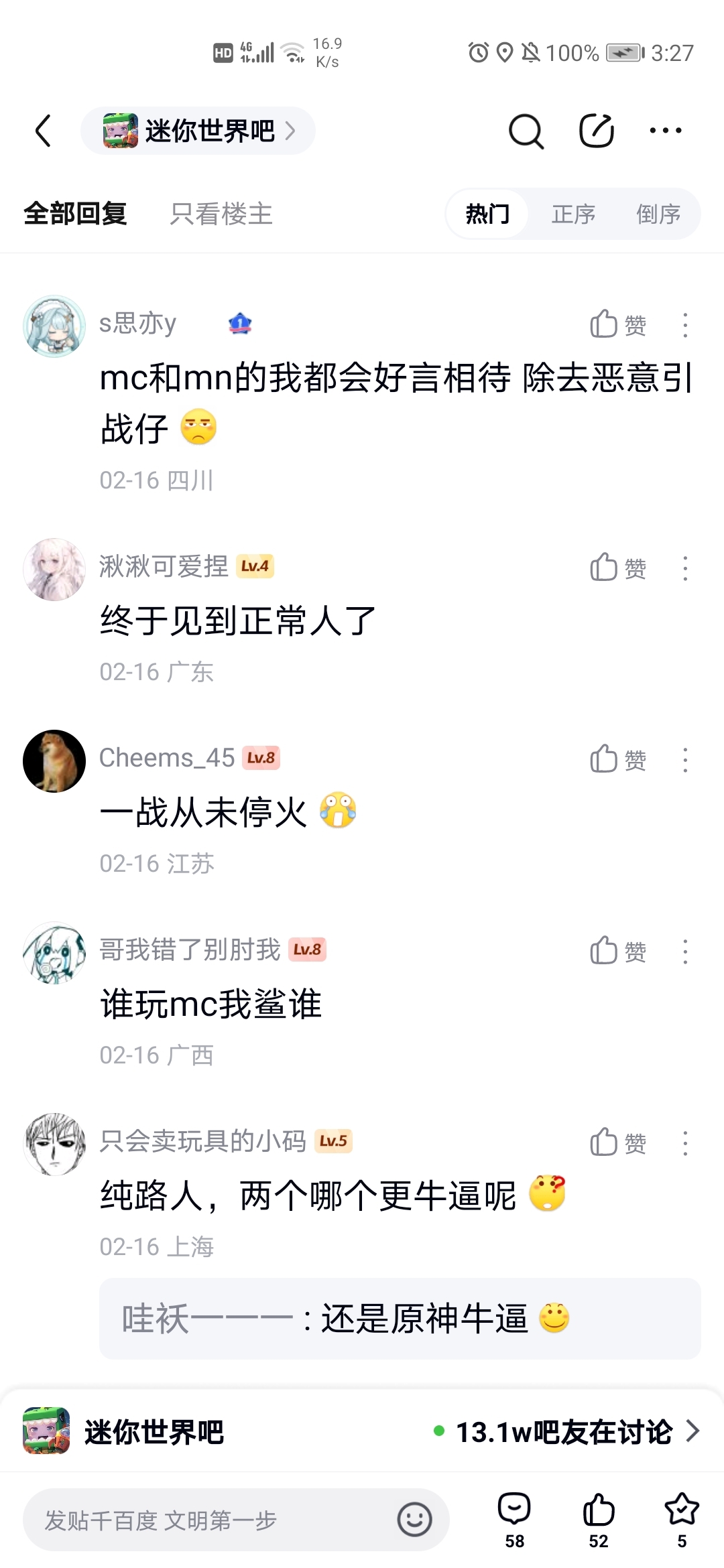View 哥我错了别肘我's profile avatar
The image size is (724, 1568).
54,952
